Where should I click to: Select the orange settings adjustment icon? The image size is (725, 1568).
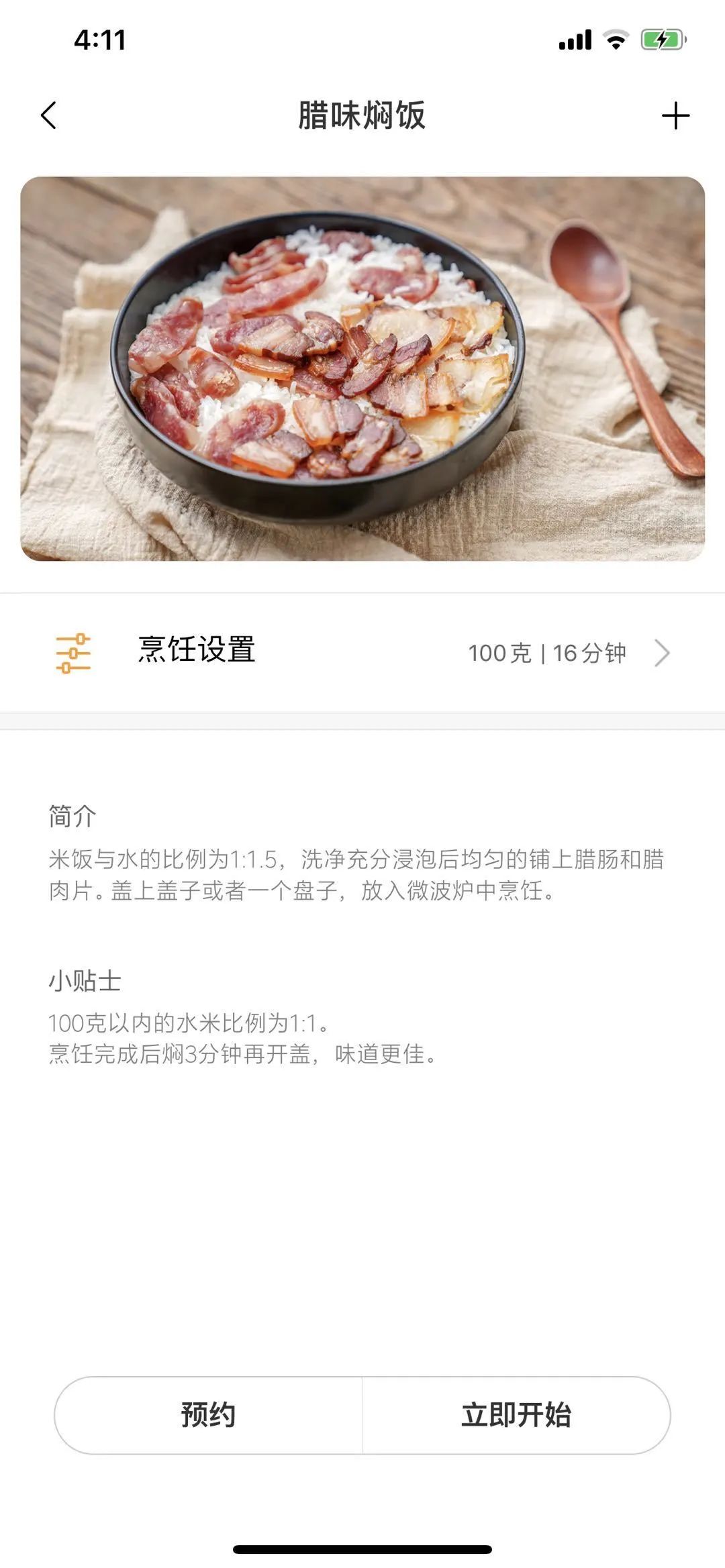(72, 651)
